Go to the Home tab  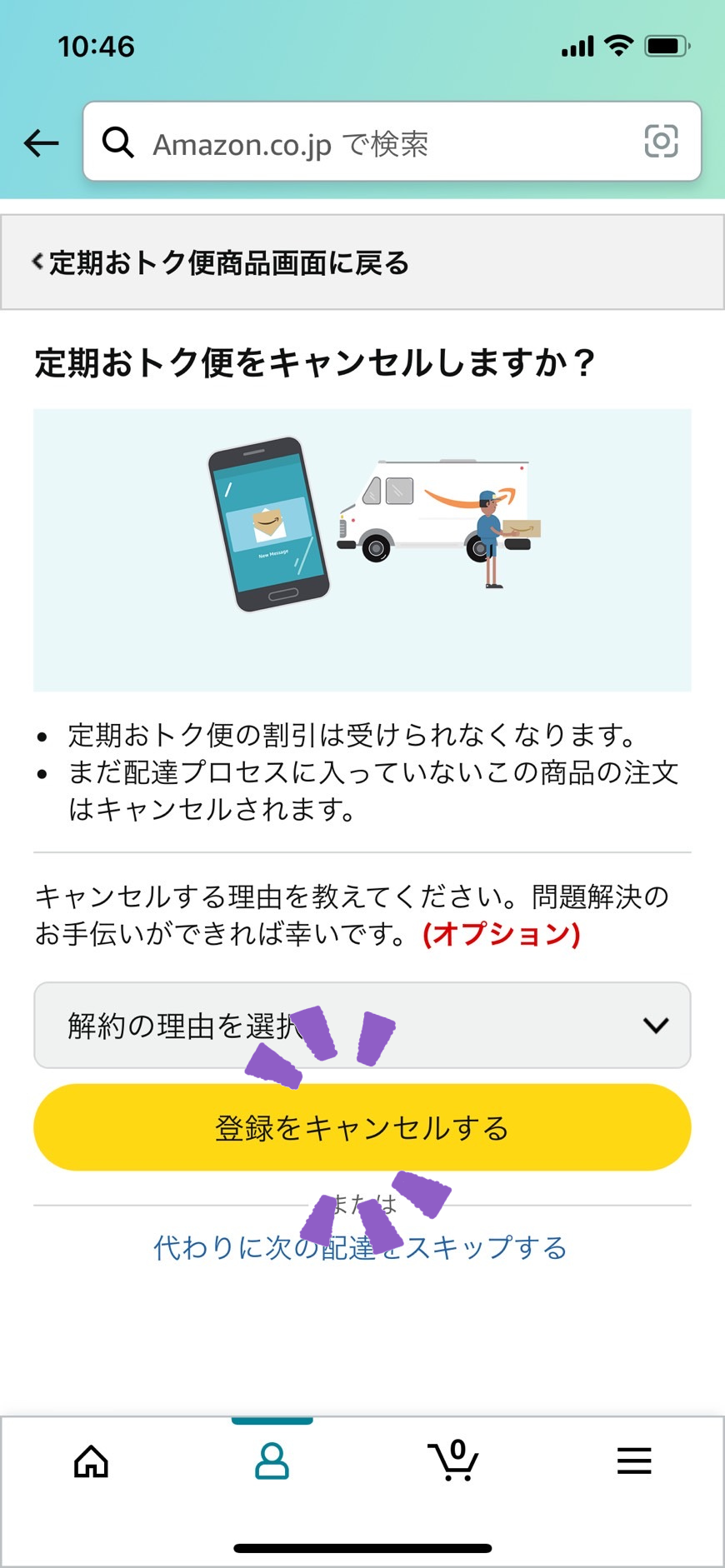pos(91,1461)
